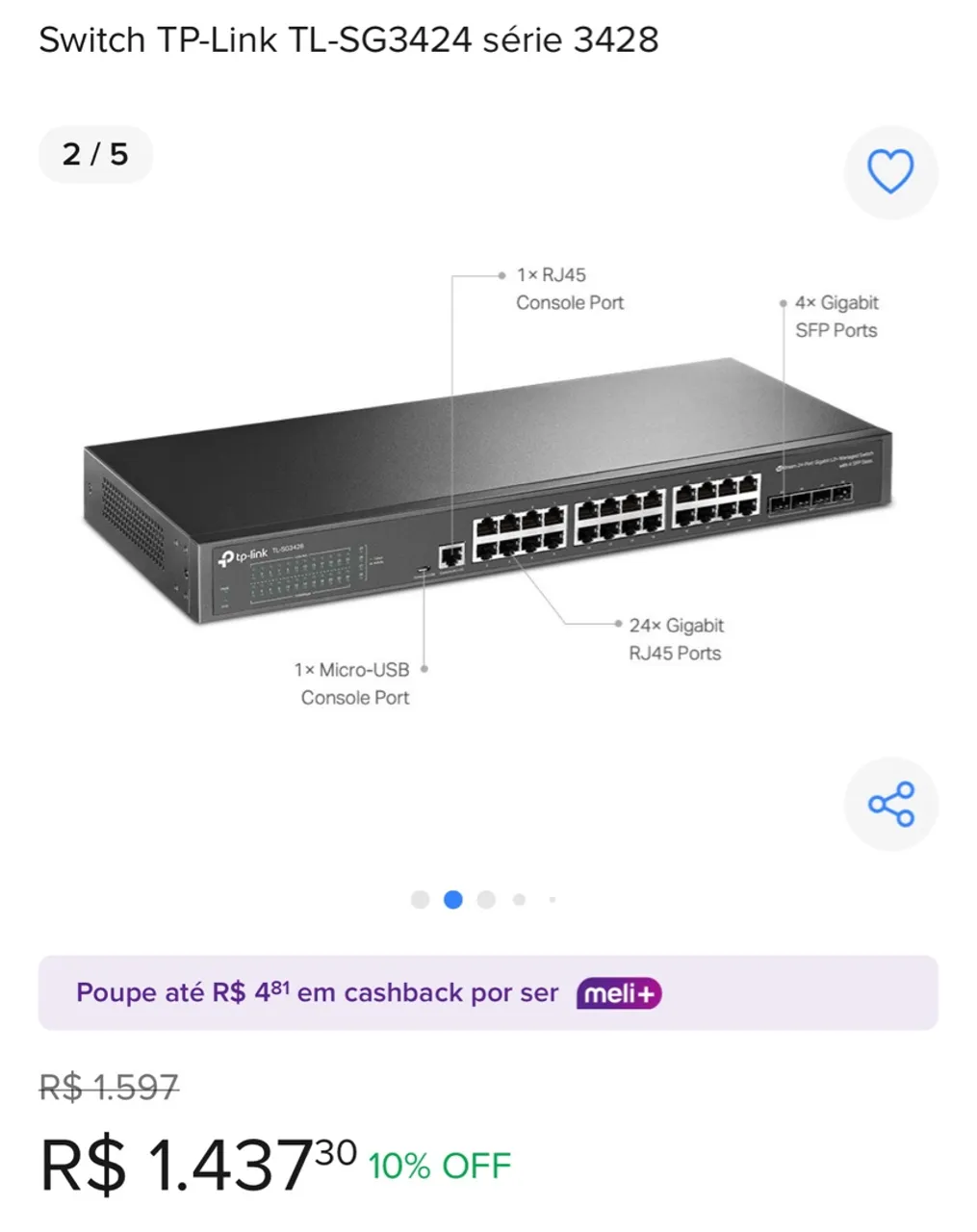Jump to the first image indicator dot
The height and width of the screenshot is (1232, 977).
point(420,900)
